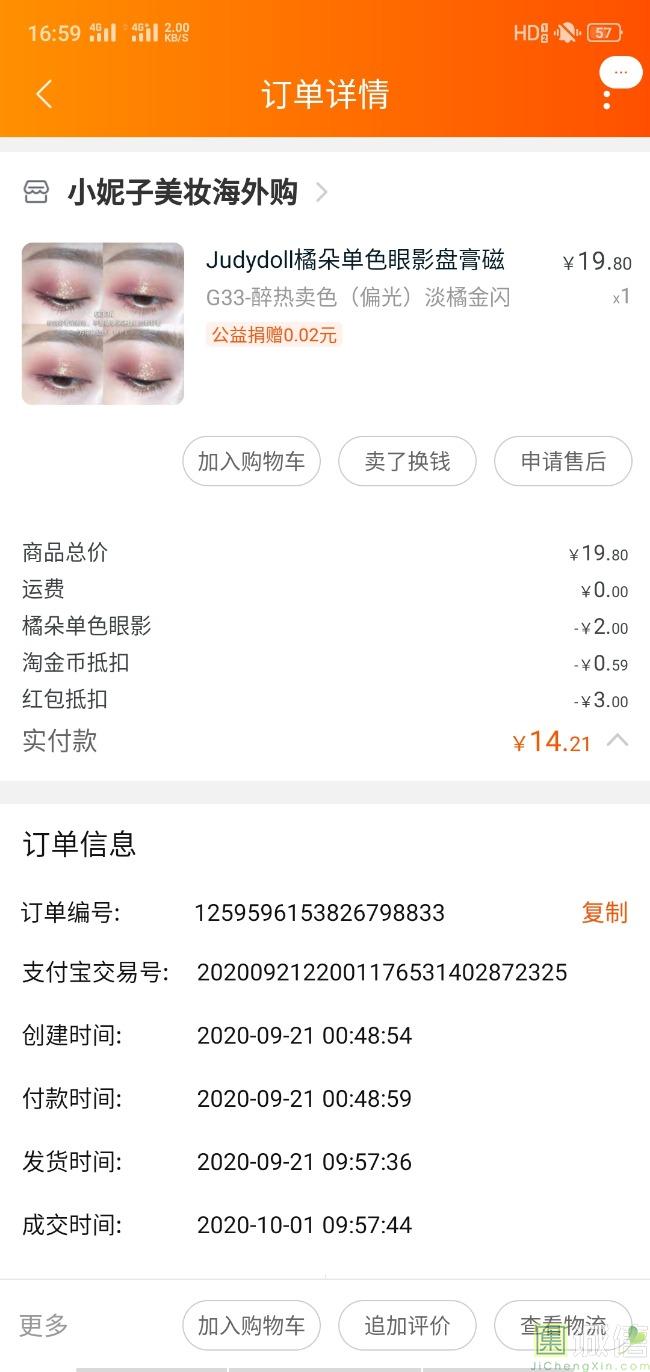
Task: Tap 卖了换钱 to resell item
Action: click(407, 461)
